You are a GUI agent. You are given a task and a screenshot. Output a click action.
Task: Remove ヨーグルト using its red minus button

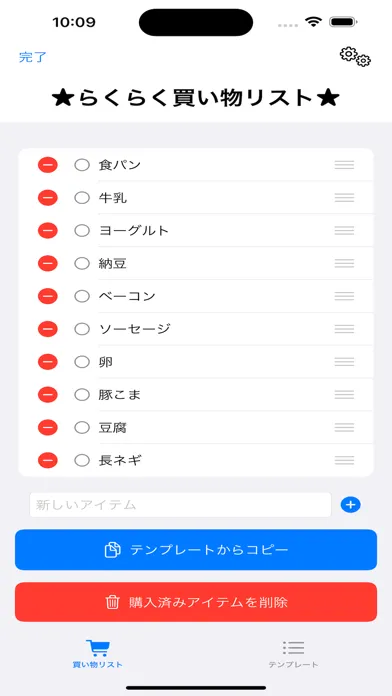tap(48, 231)
